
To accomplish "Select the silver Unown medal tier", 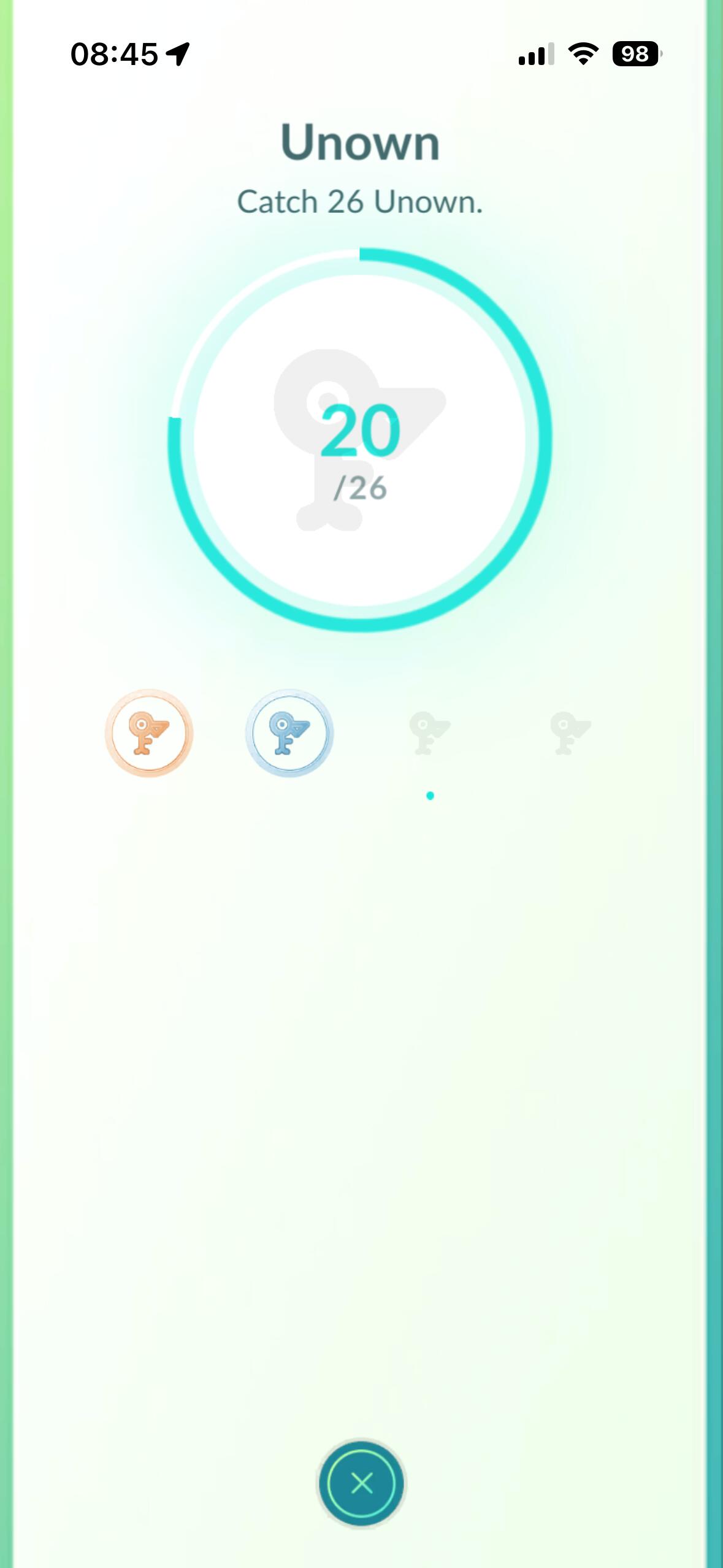I will click(x=289, y=733).
